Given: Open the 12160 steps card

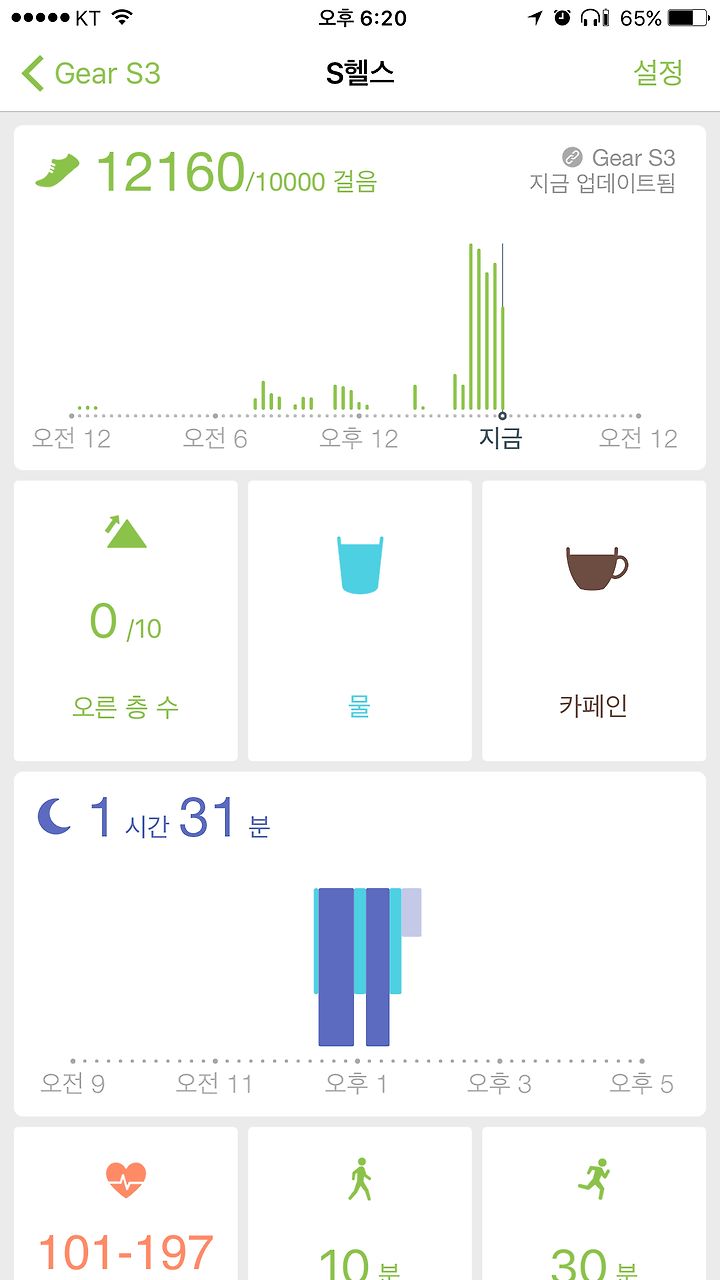Looking at the screenshot, I should click(x=360, y=298).
